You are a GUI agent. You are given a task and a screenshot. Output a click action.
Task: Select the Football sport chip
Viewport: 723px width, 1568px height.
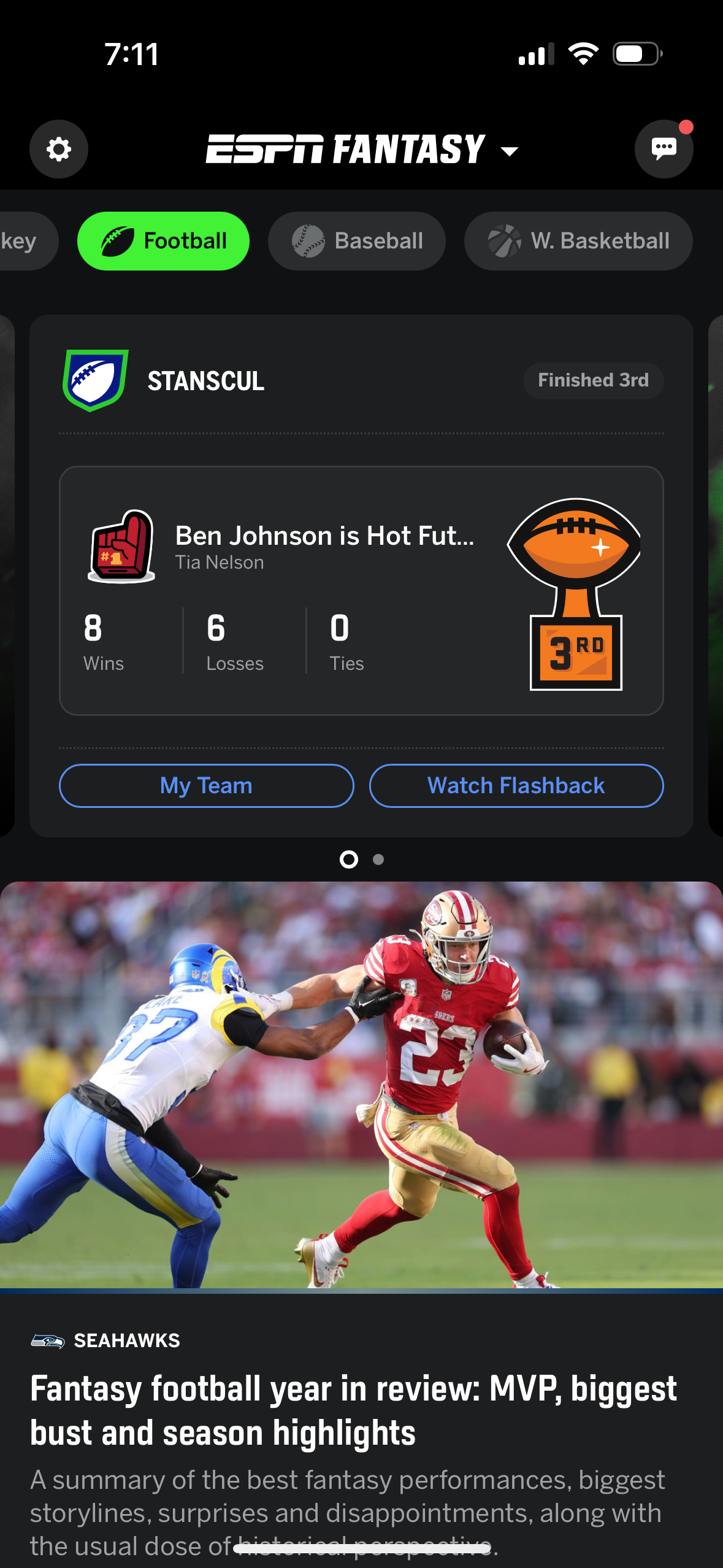[x=163, y=241]
